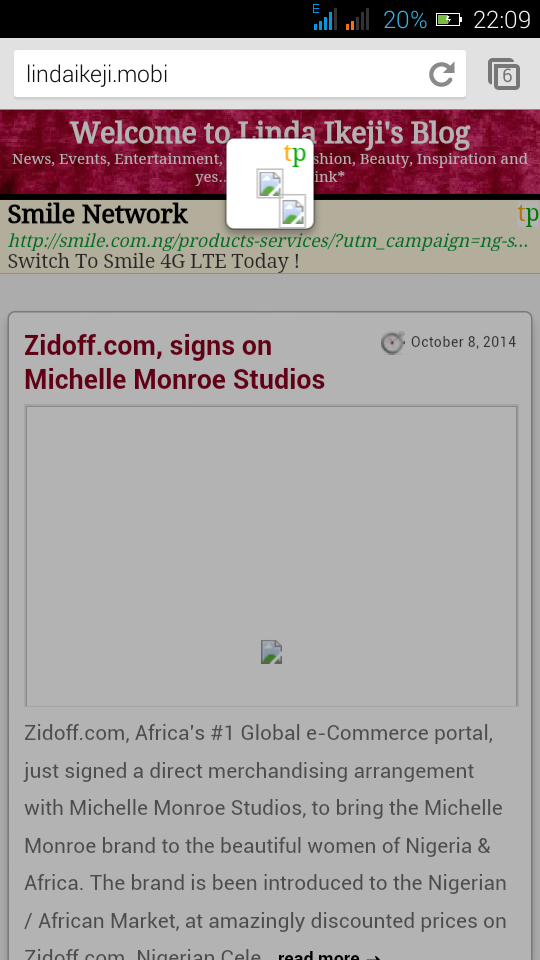Tap the article's image placeholder
Viewport: 540px width, 960px height.
tap(271, 555)
